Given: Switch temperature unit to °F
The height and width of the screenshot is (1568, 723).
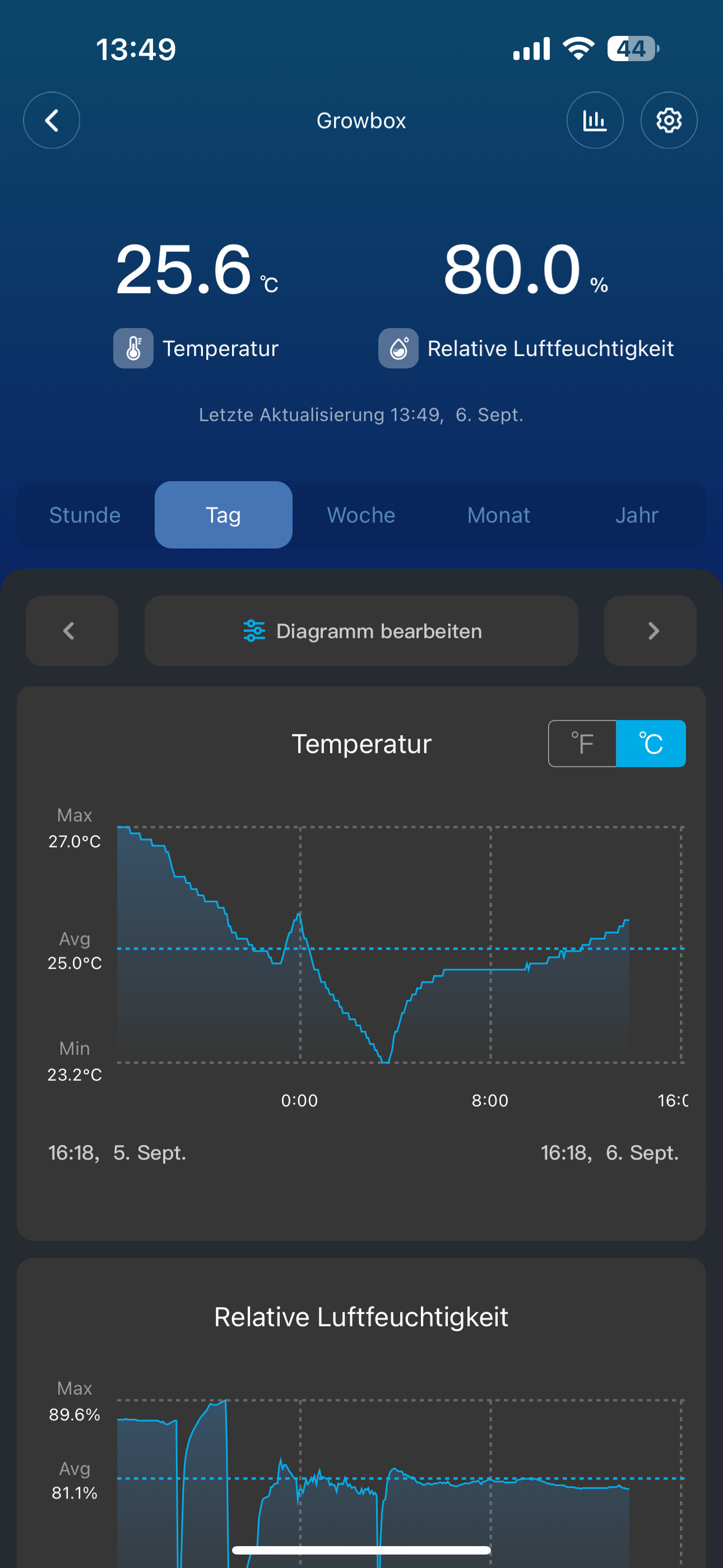Looking at the screenshot, I should [x=582, y=743].
